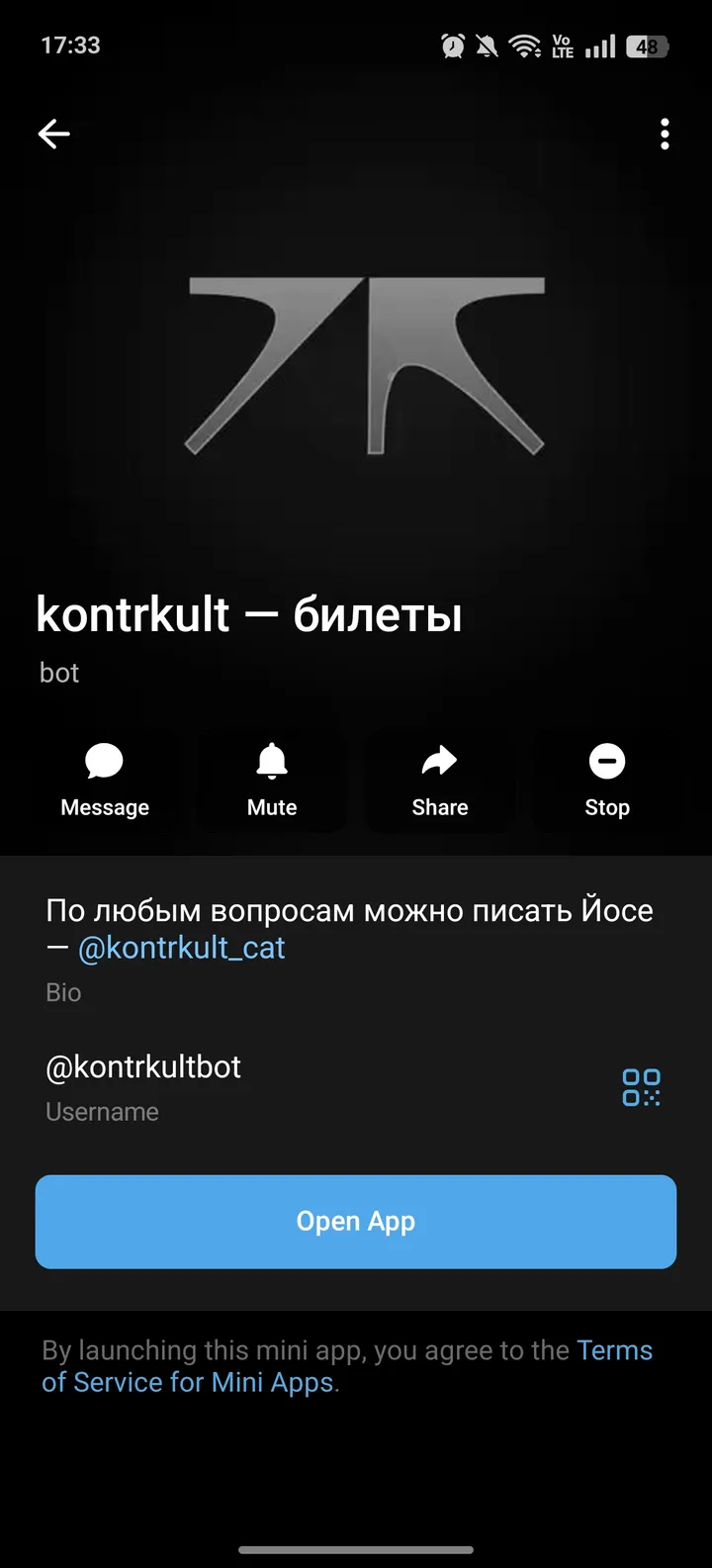Viewport: 712px width, 1568px height.
Task: Go back with the arrow icon
Action: point(54,134)
